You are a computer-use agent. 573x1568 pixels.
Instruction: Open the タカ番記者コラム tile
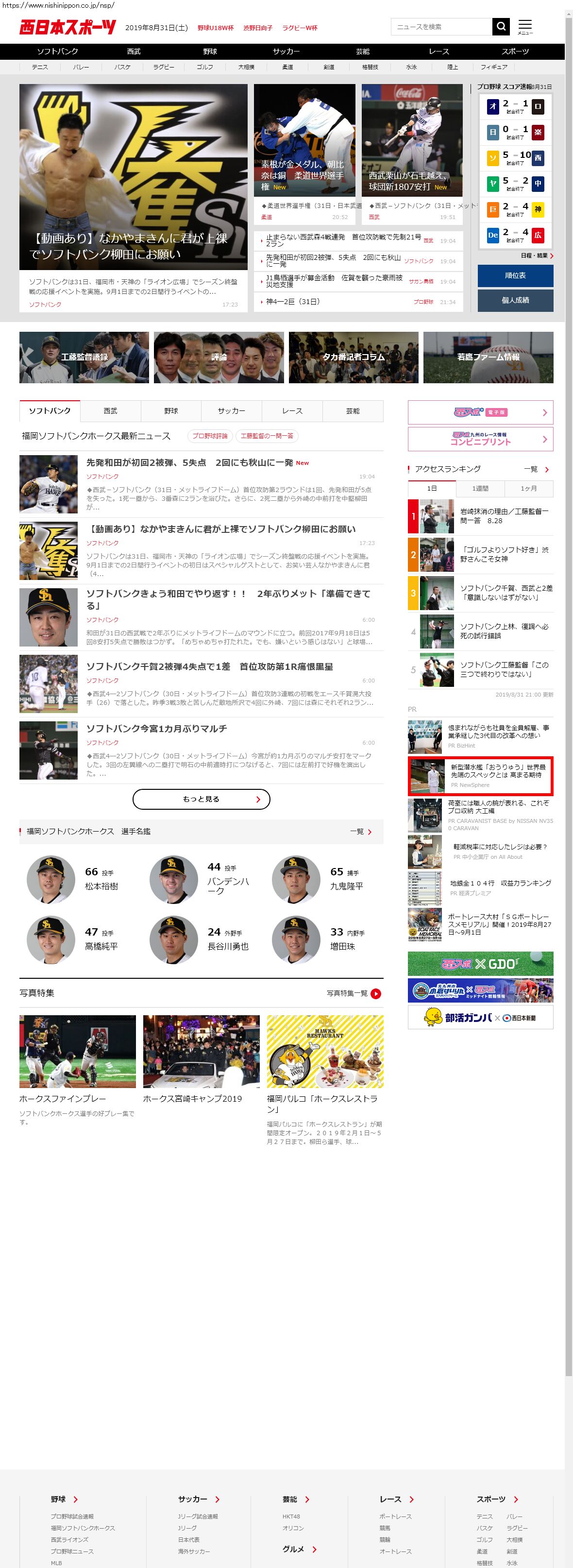pos(354,358)
